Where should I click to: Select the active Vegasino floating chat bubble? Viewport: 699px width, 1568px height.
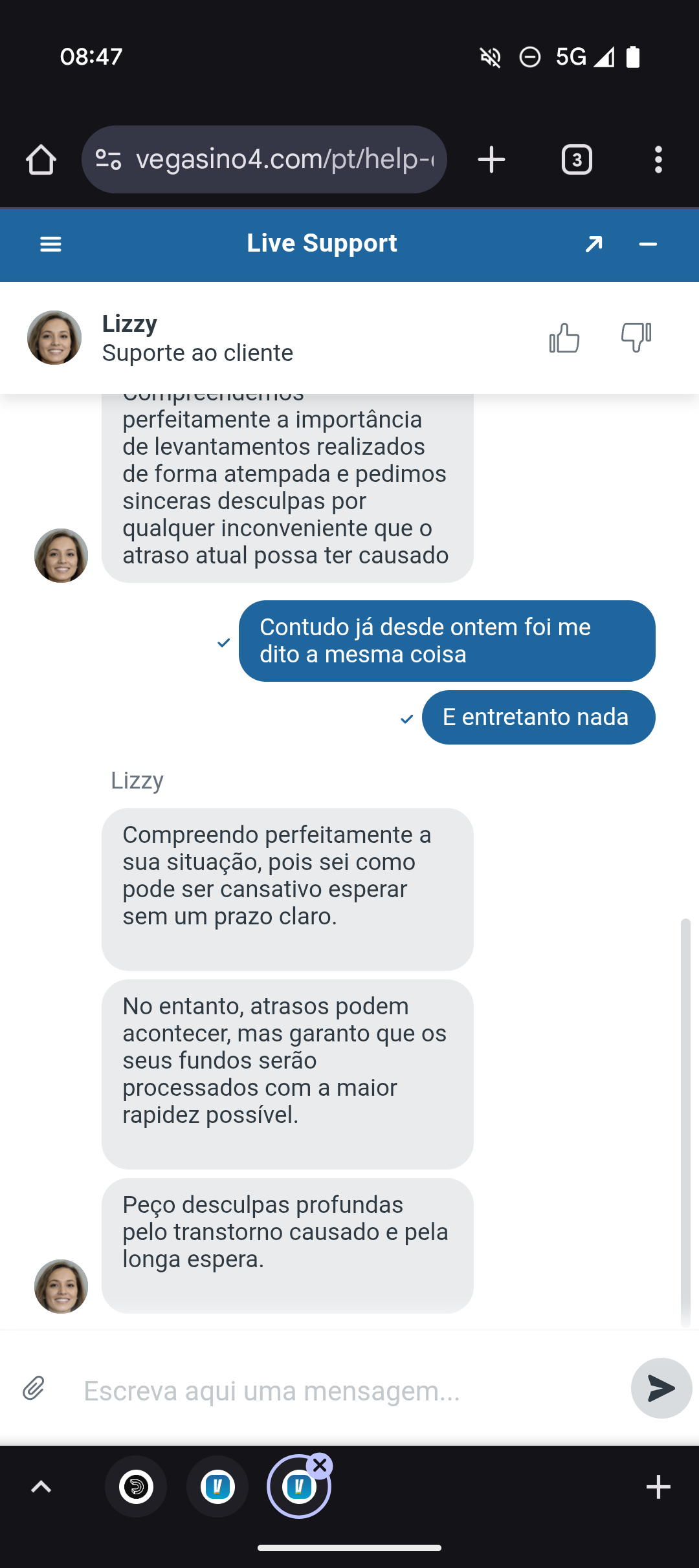pos(298,1486)
